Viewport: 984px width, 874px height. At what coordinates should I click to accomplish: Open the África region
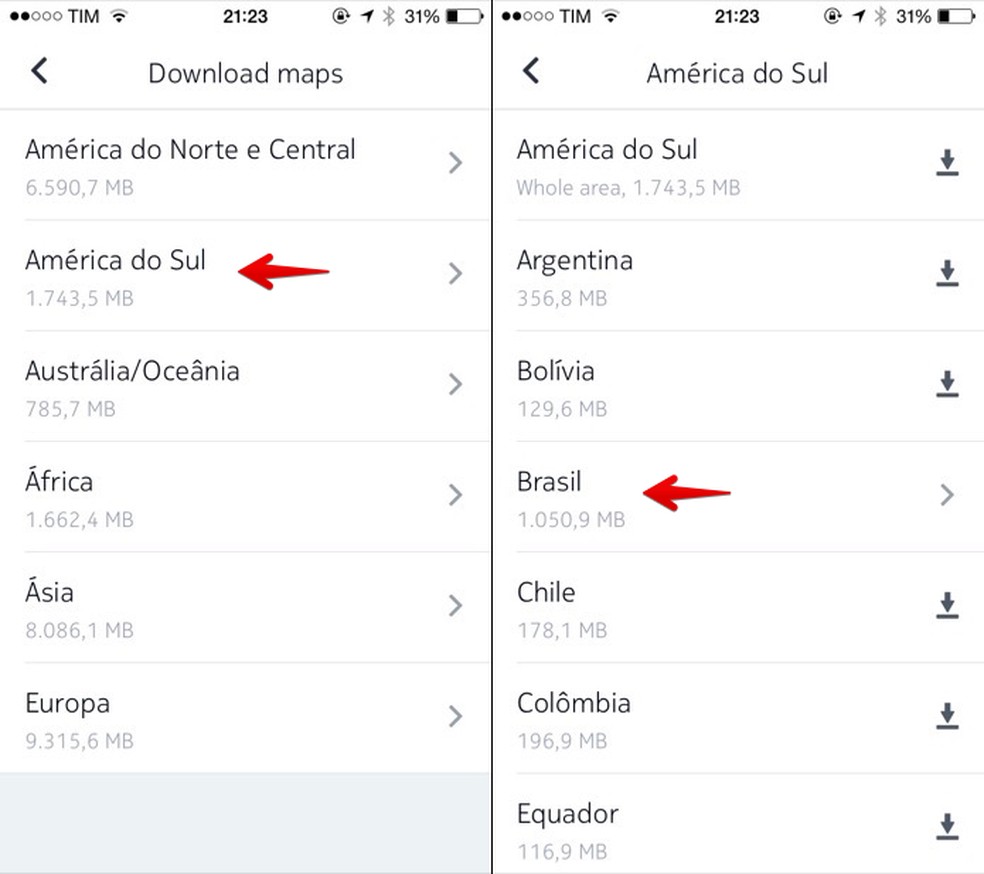245,497
